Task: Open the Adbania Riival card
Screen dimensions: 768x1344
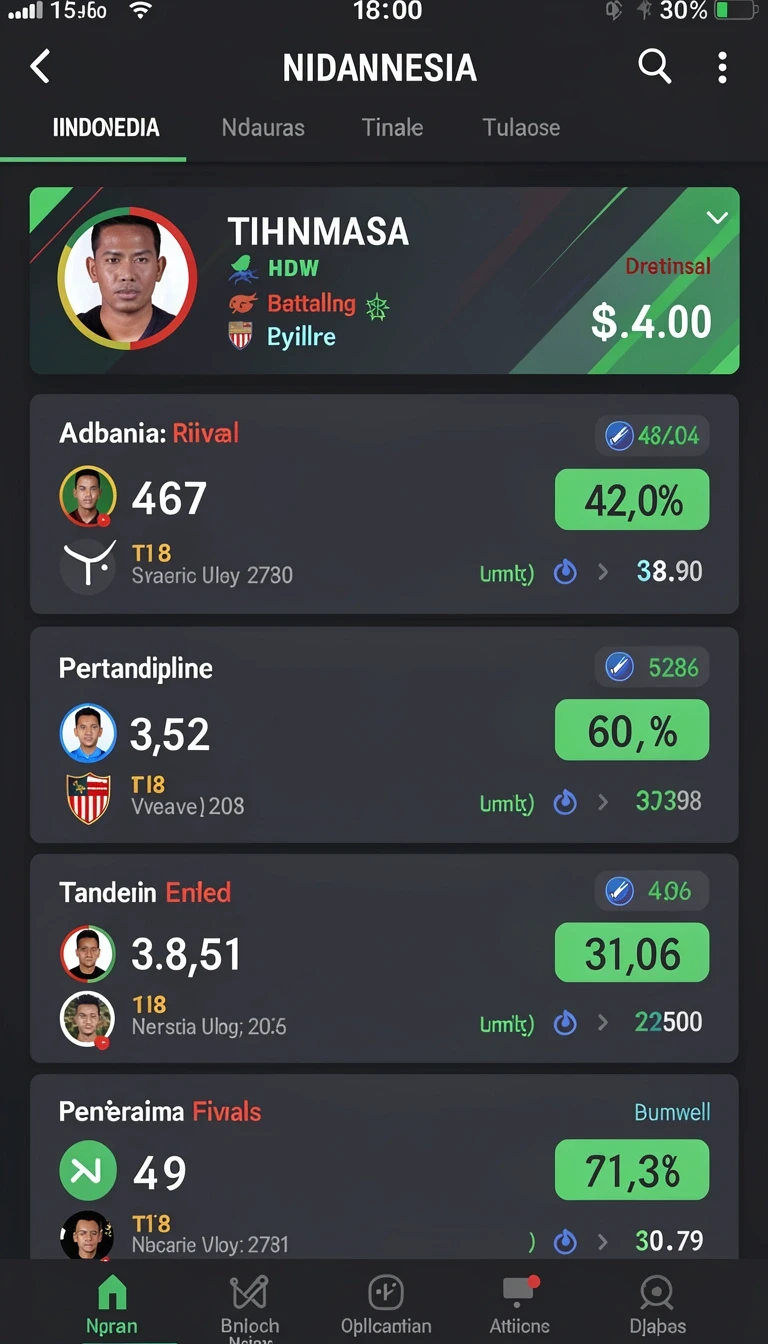Action: point(384,503)
